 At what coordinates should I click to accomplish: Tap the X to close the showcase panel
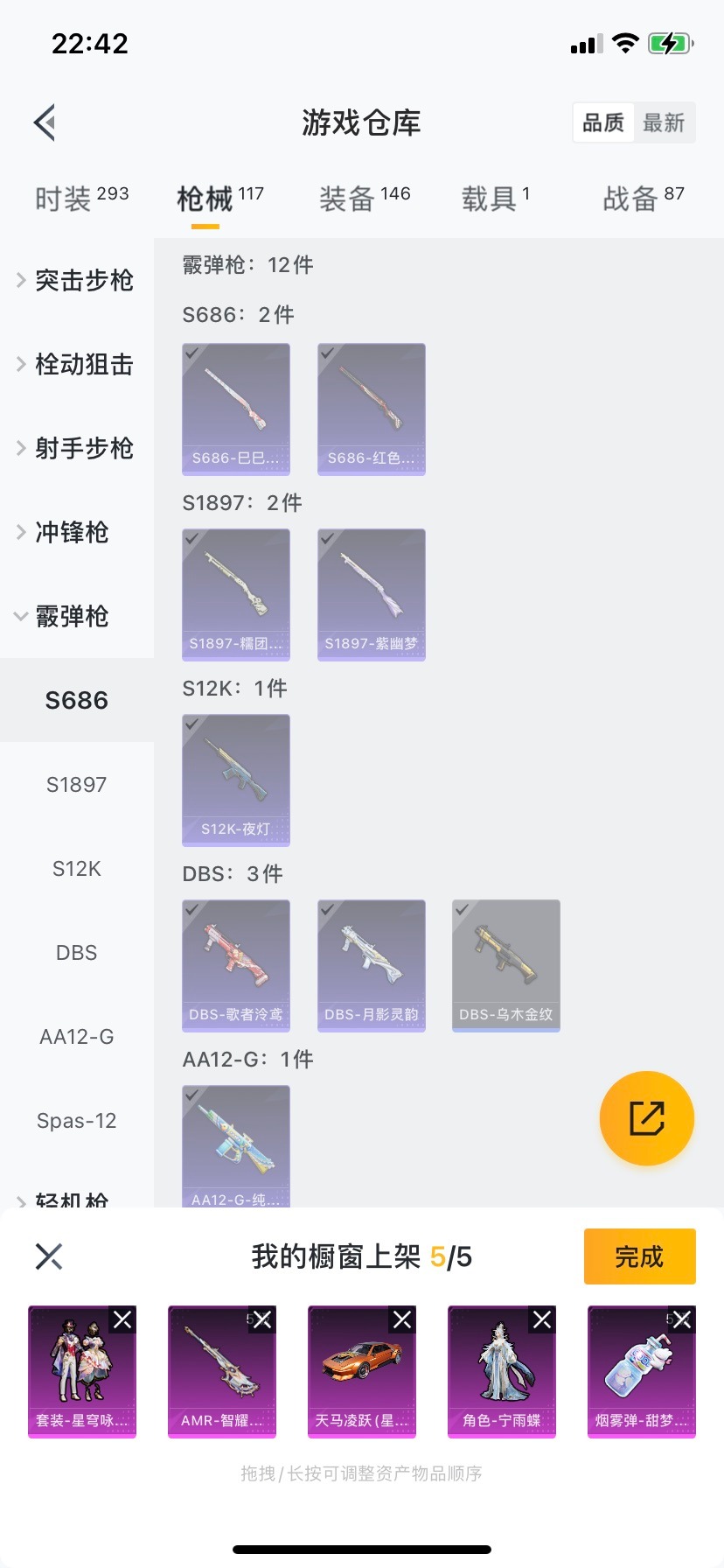coord(48,1256)
